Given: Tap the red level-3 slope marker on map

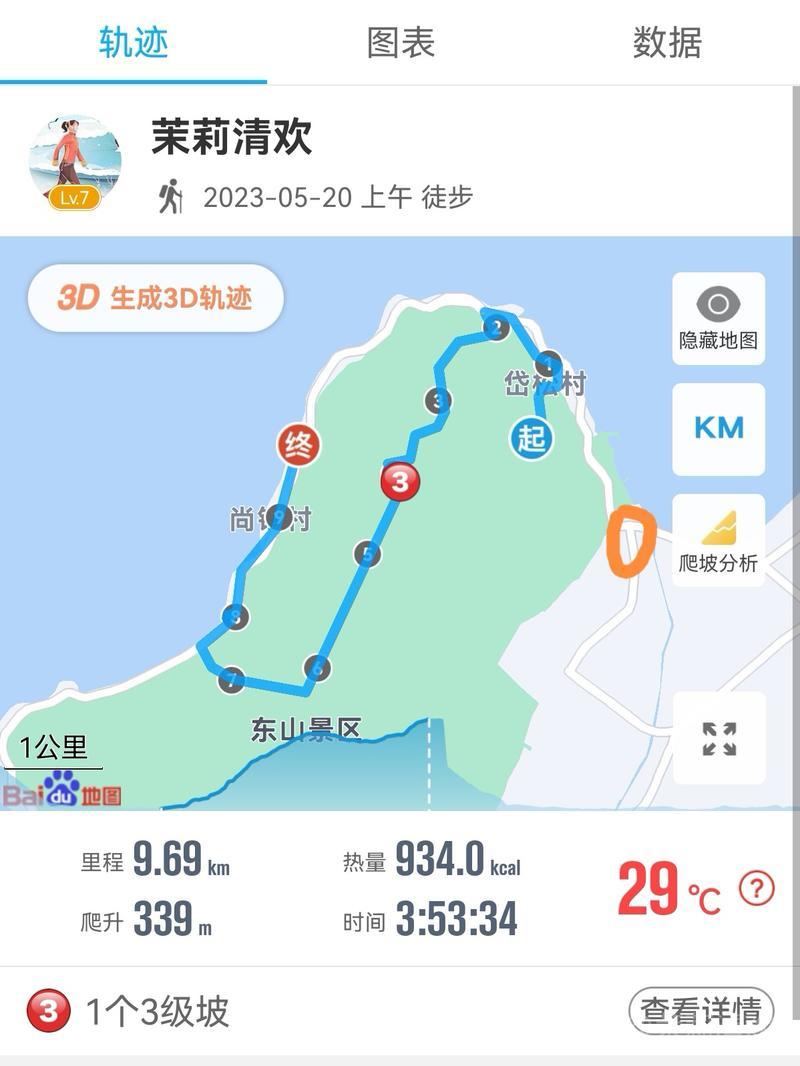Looking at the screenshot, I should (x=401, y=483).
